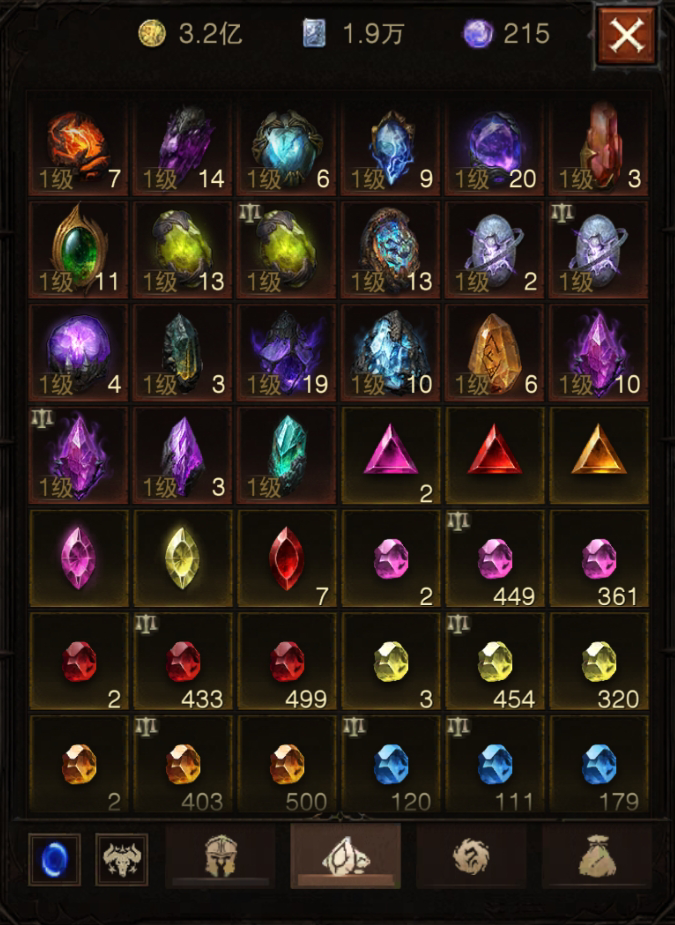
Task: Open the swirl rune tab
Action: [x=471, y=856]
